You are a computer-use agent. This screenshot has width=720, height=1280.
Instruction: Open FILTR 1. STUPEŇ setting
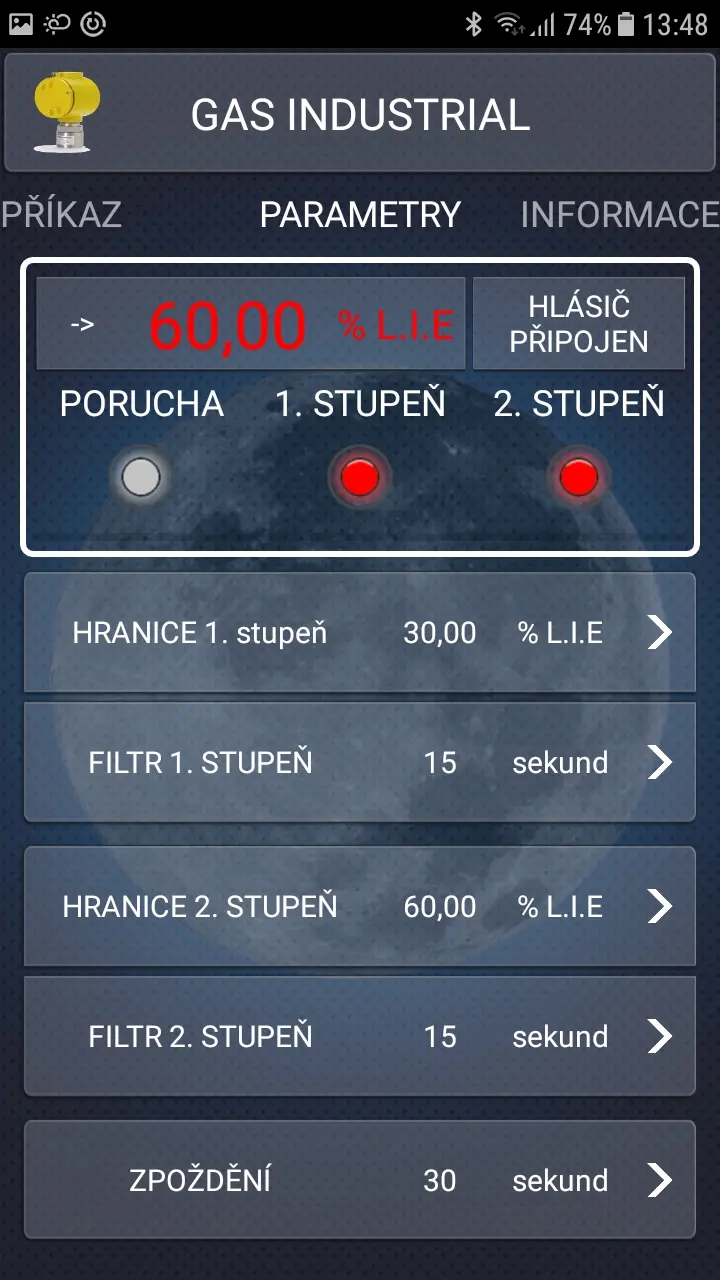tap(360, 763)
